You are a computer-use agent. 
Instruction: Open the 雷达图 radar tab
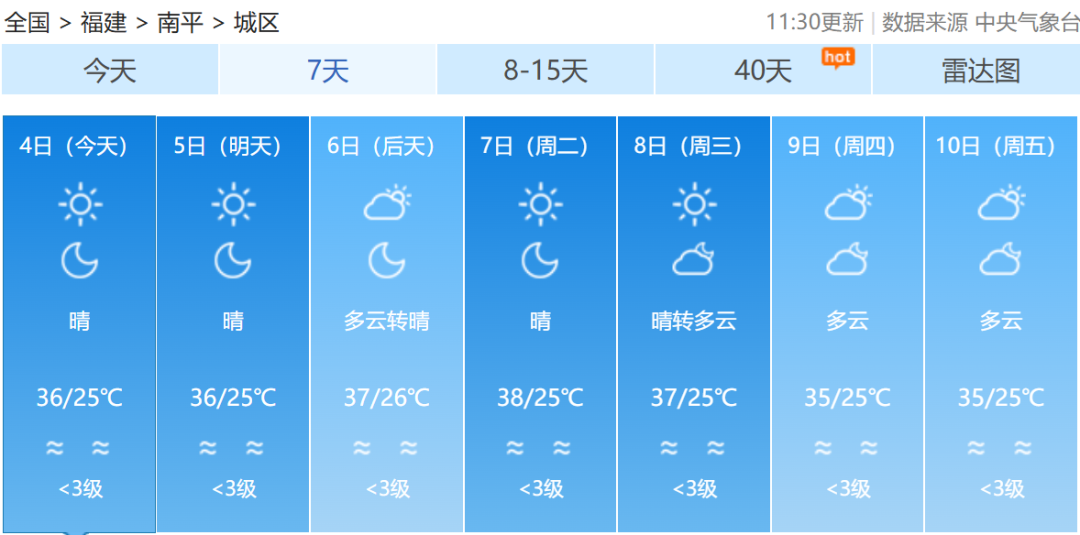click(x=980, y=70)
